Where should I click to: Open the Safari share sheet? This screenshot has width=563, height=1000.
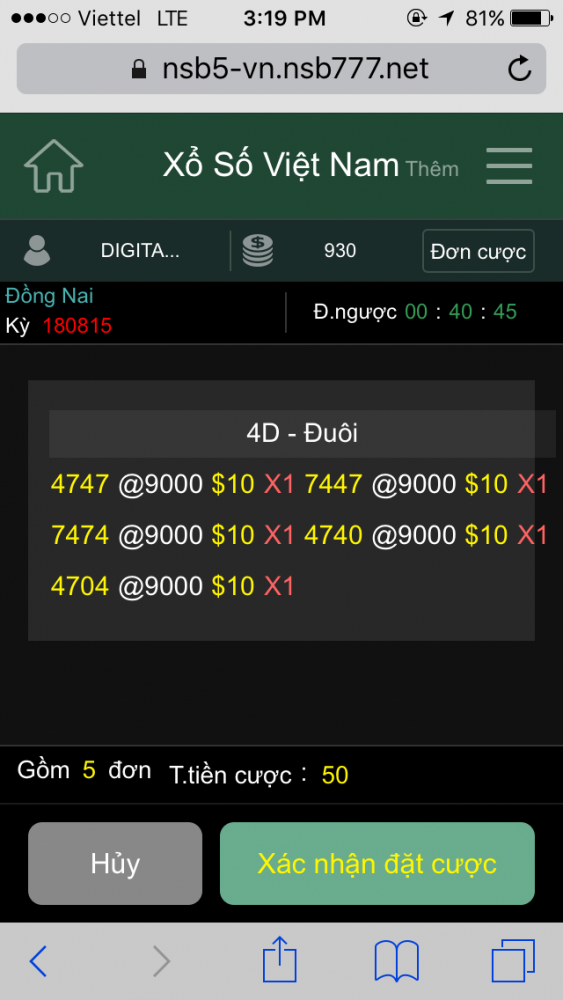pyautogui.click(x=280, y=958)
